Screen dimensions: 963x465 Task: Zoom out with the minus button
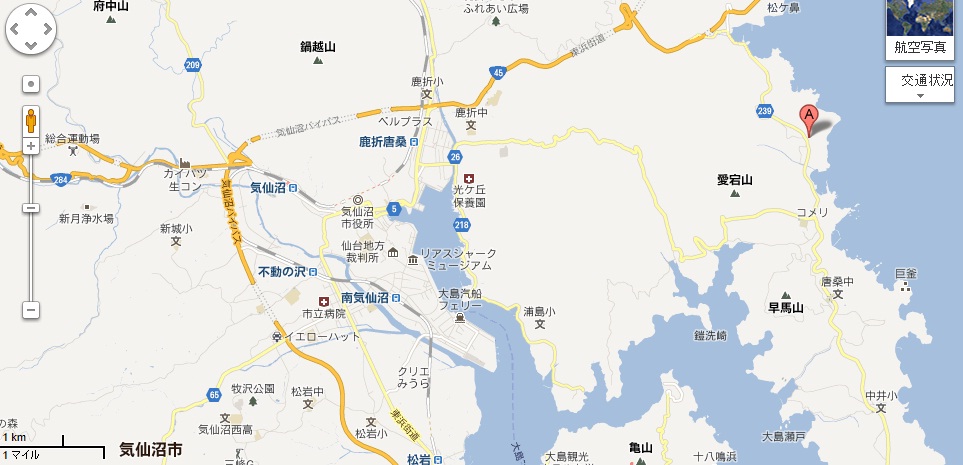pos(31,310)
